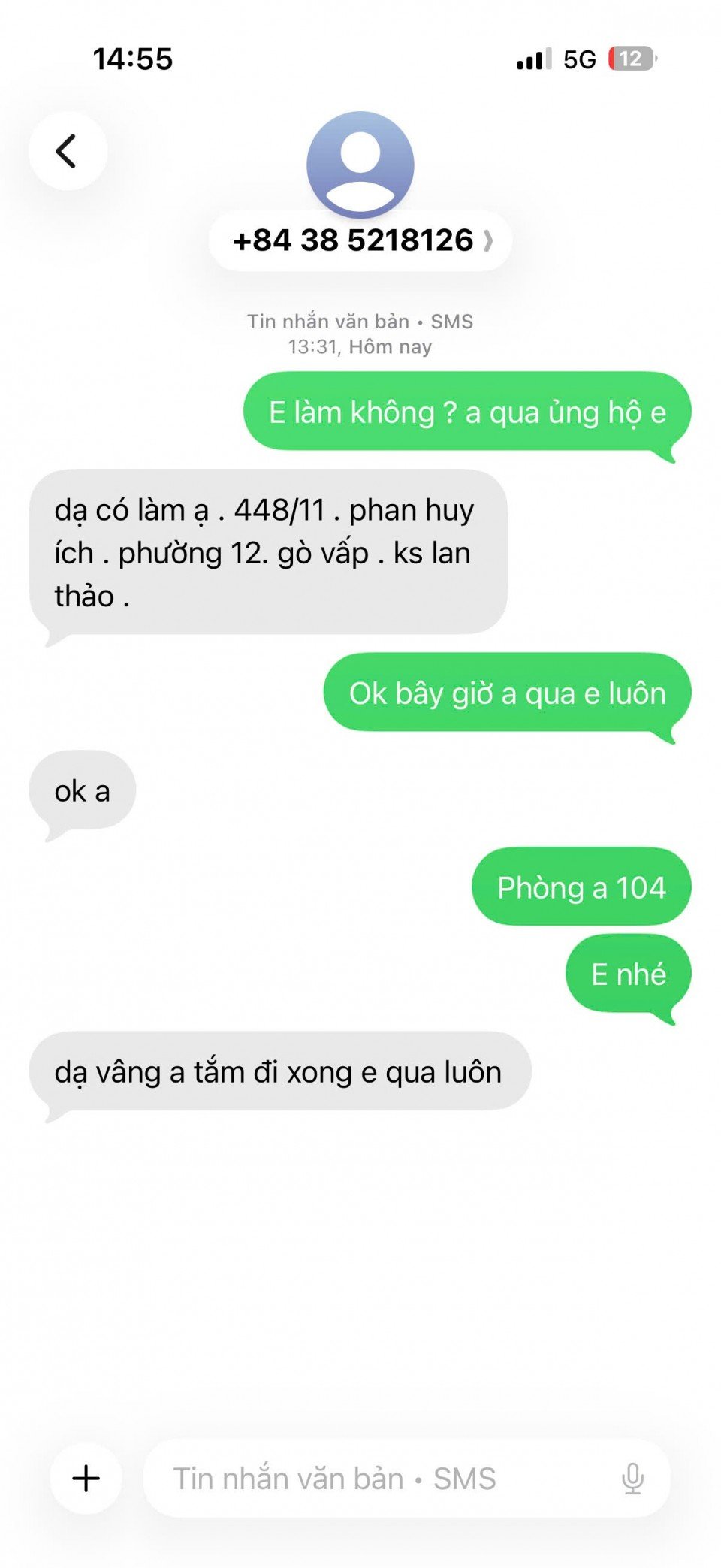The height and width of the screenshot is (1568, 721).
Task: Focus the Tin nhắn văn bản input field
Action: tap(376, 1478)
